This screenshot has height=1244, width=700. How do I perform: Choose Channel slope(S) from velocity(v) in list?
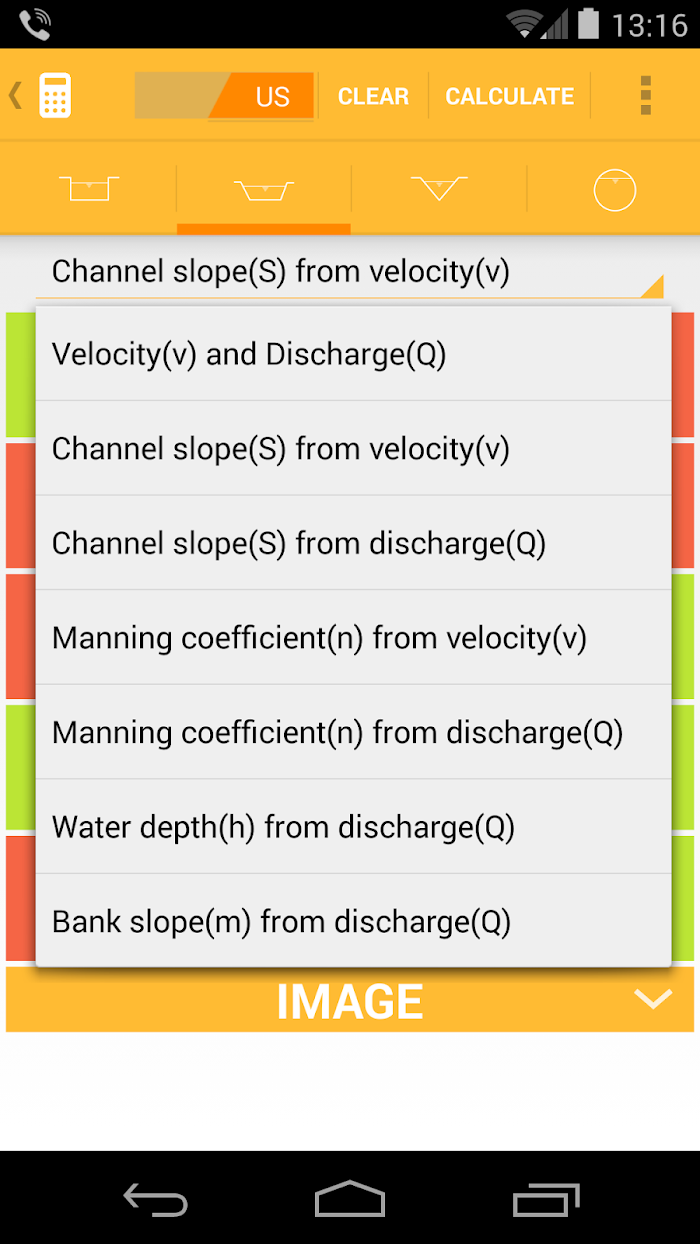(x=353, y=448)
